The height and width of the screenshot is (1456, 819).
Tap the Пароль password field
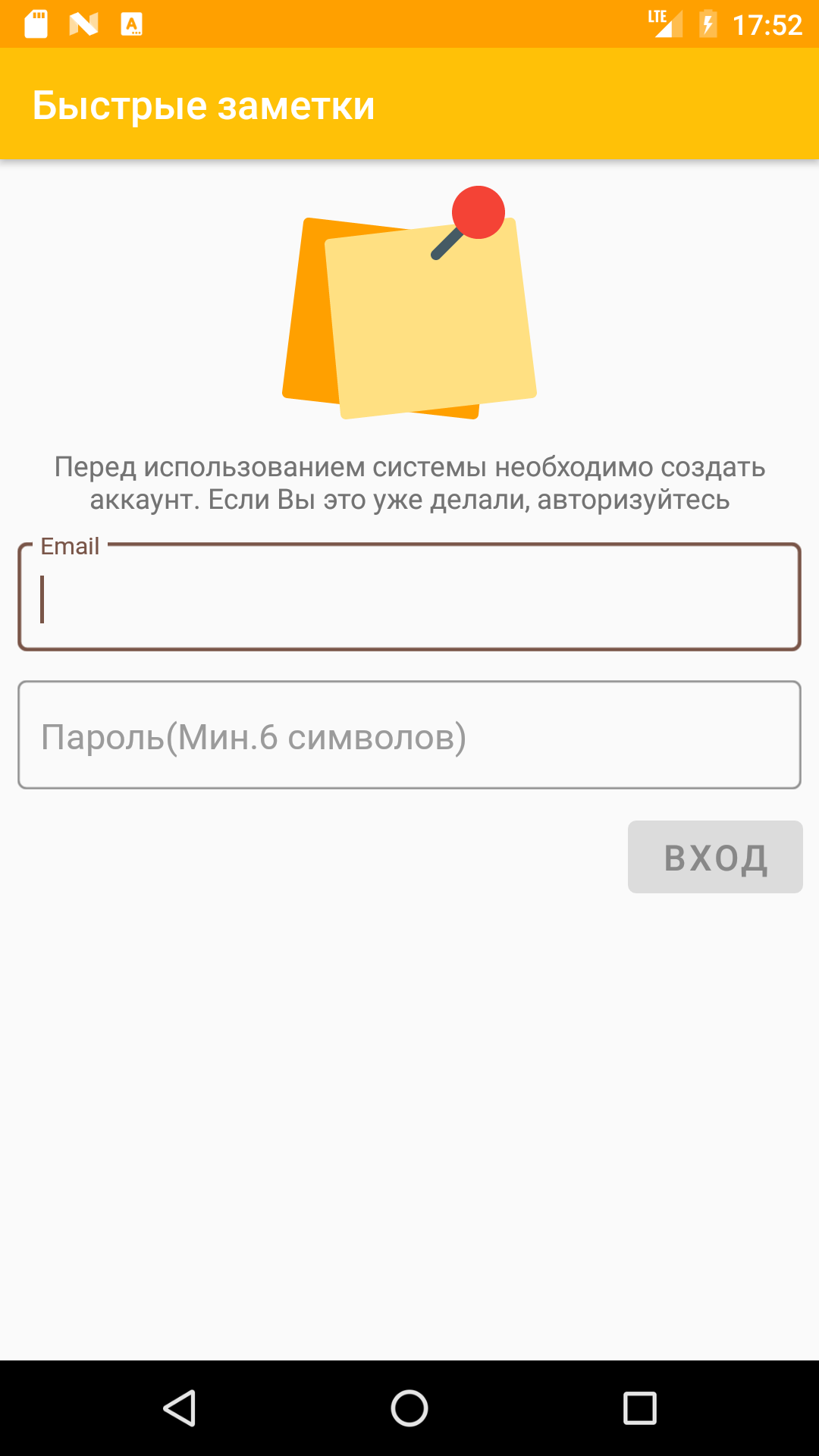[x=409, y=736]
